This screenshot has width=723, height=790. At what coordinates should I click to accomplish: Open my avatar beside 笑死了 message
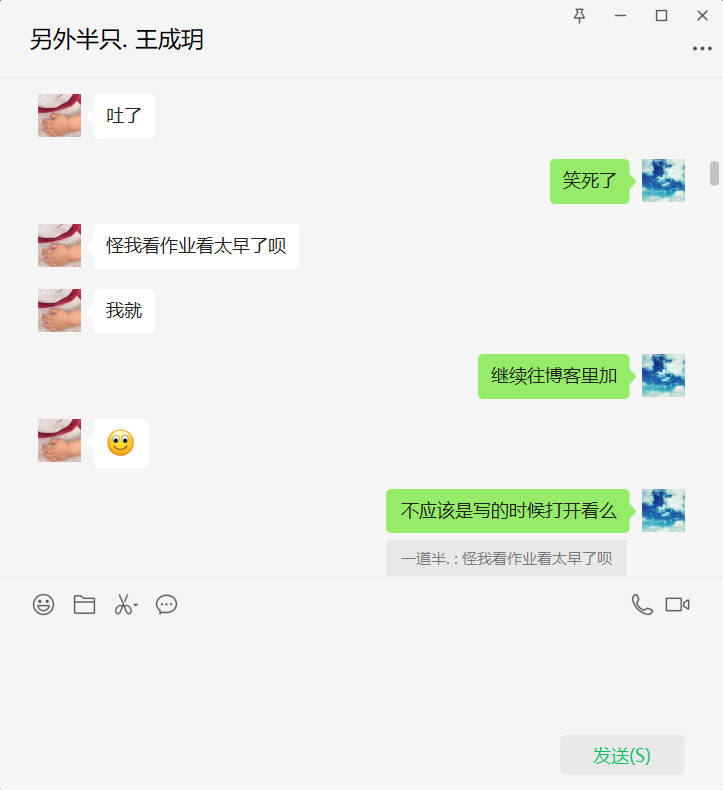pos(663,181)
